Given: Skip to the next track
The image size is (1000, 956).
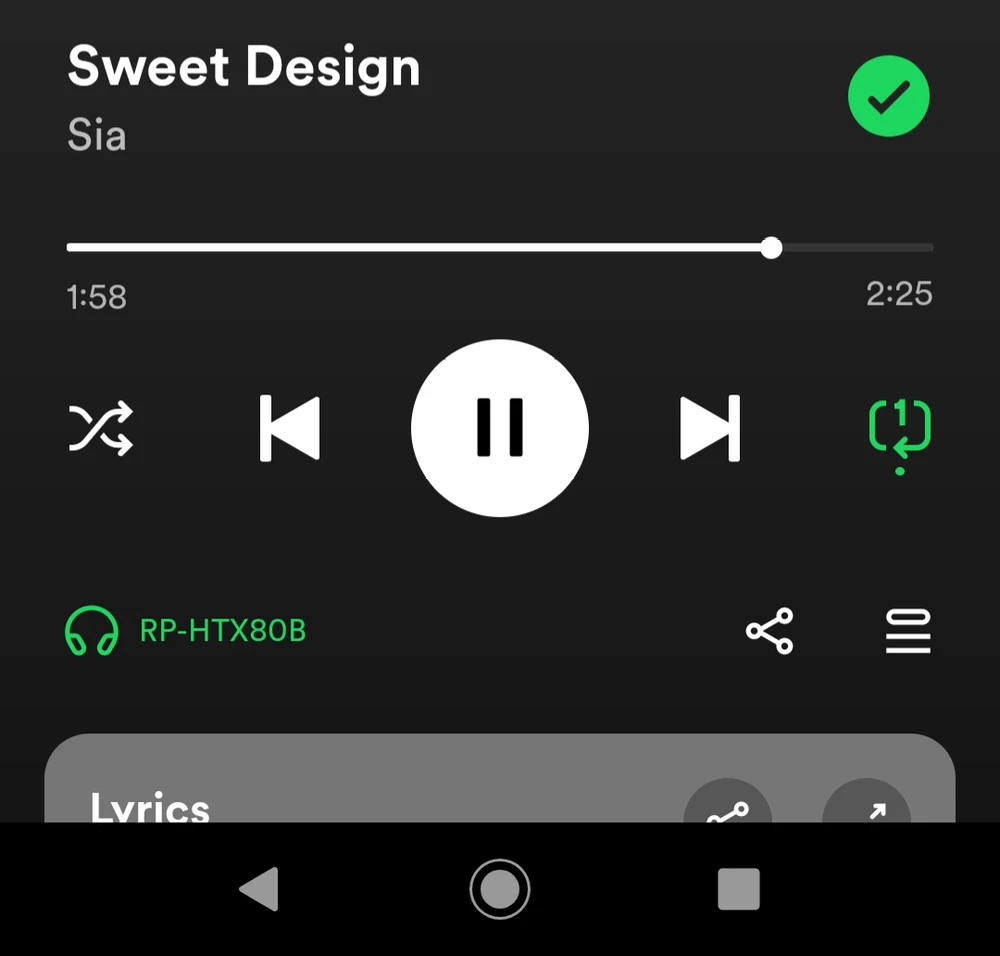Looking at the screenshot, I should click(710, 428).
